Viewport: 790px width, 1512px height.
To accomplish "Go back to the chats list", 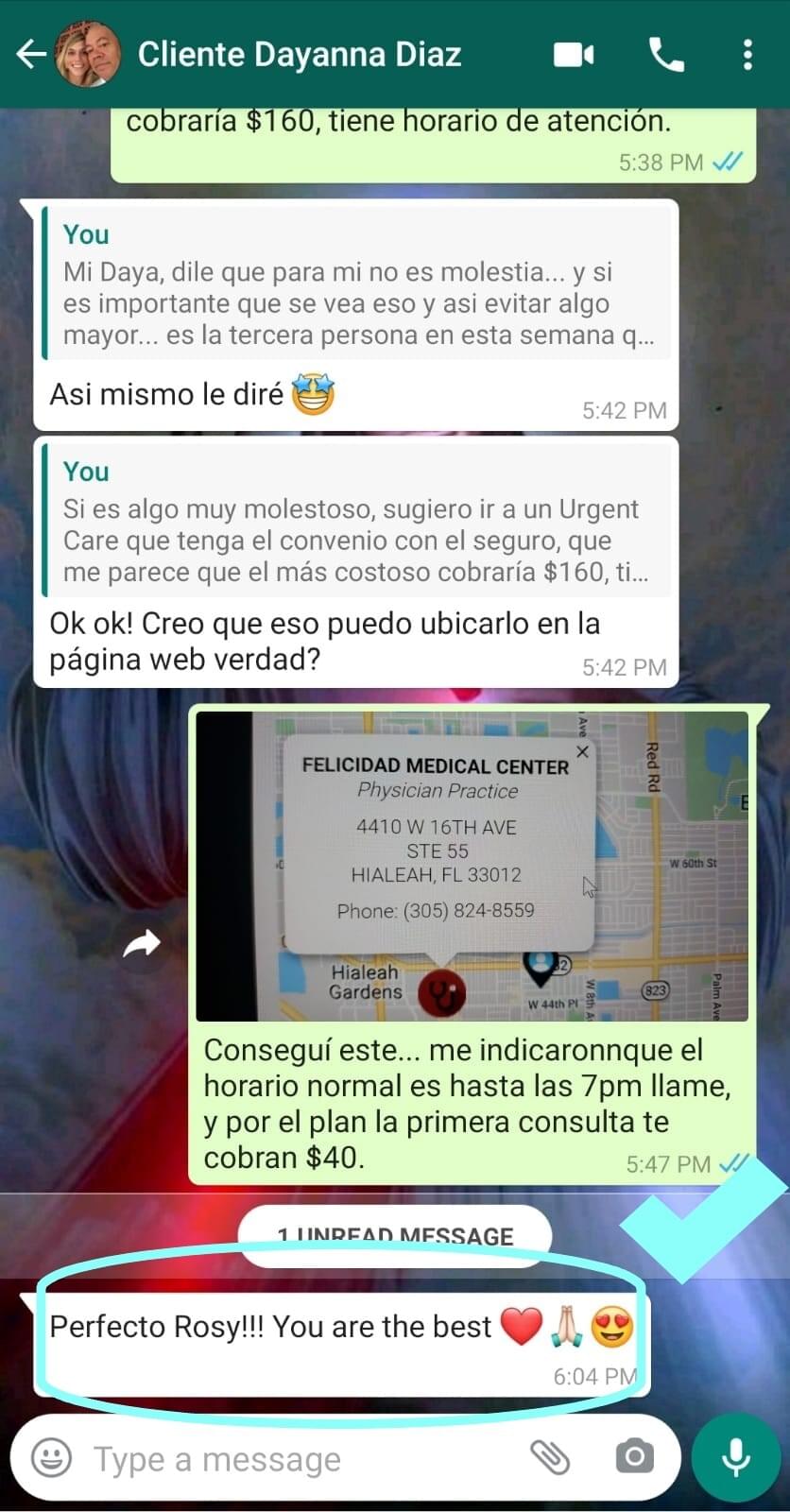I will click(x=30, y=55).
